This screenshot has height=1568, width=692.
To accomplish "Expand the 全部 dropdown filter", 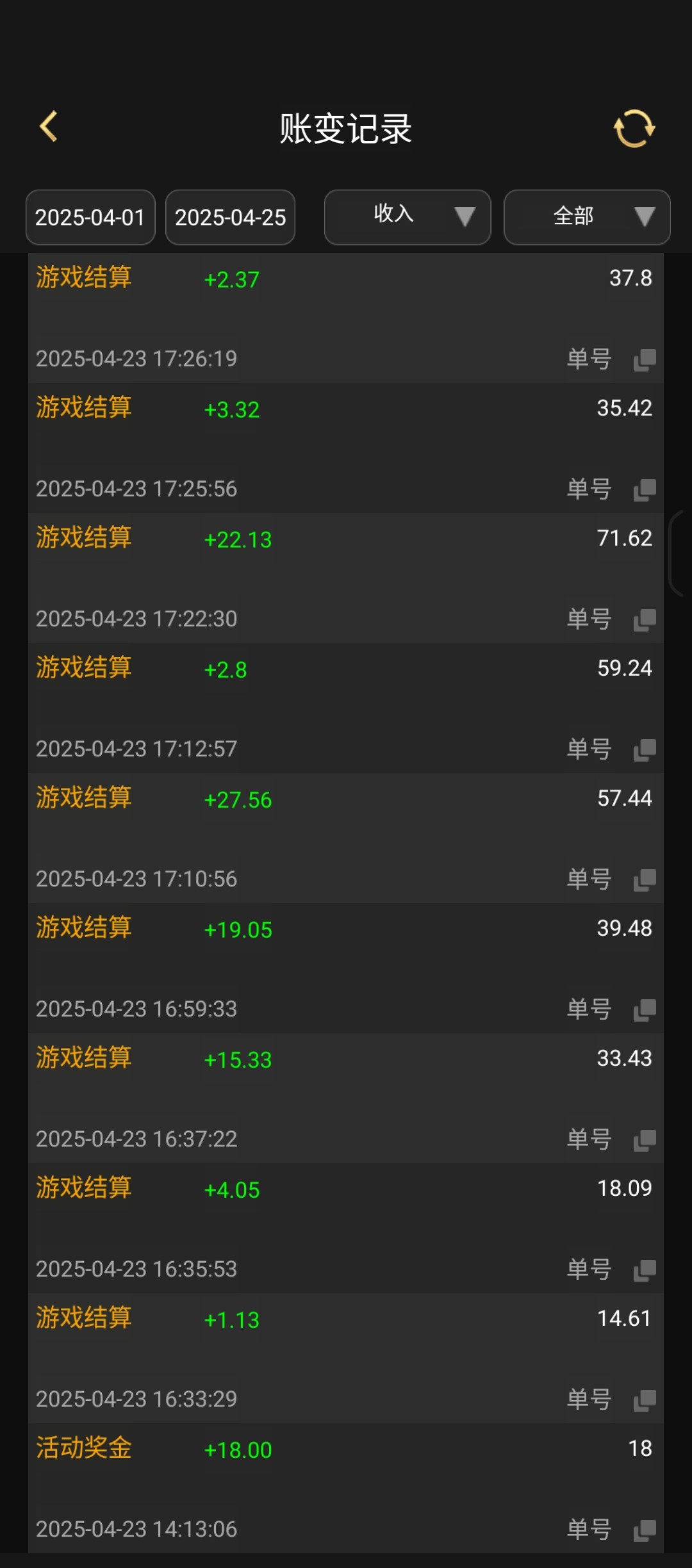I will [587, 217].
